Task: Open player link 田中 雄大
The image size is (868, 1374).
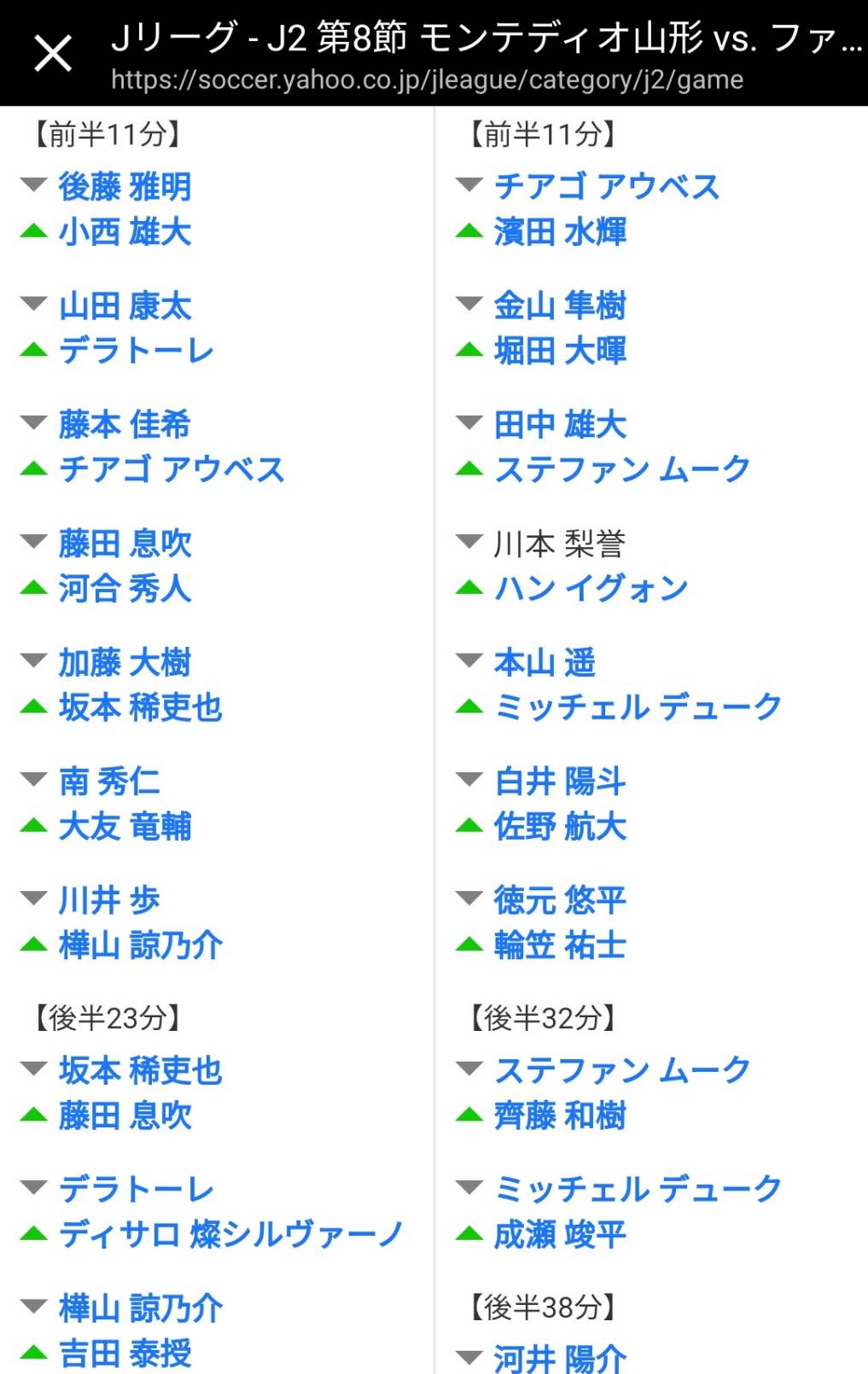Action: [560, 424]
